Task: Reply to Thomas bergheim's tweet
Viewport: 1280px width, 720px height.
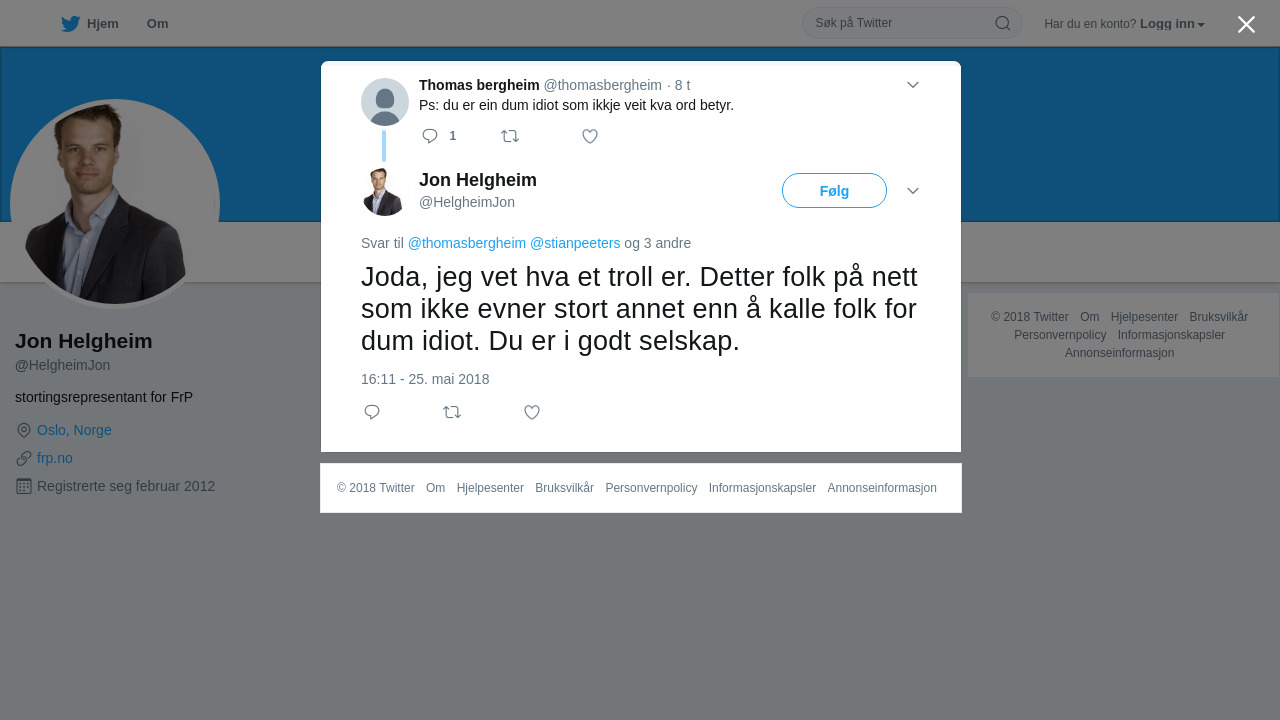Action: [430, 136]
